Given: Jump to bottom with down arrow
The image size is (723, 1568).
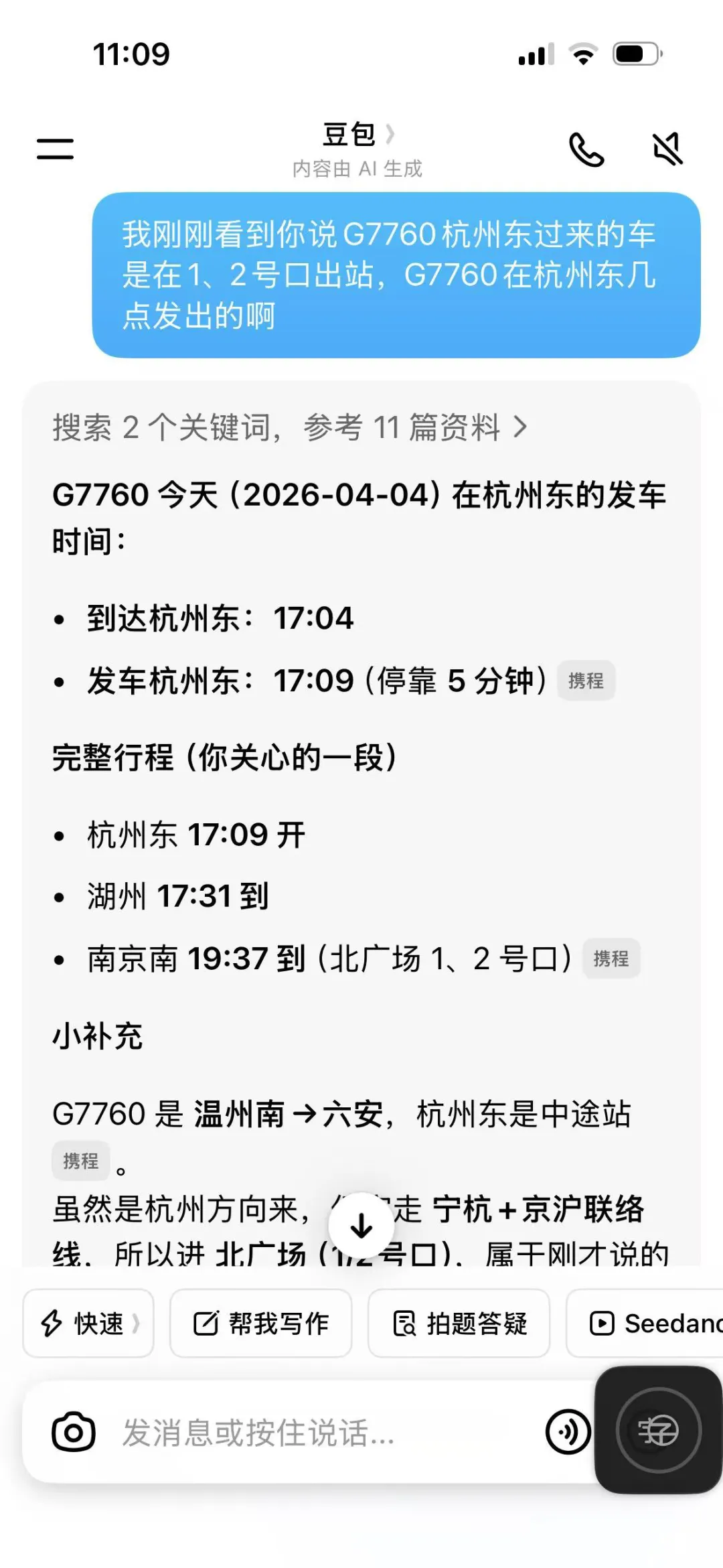Looking at the screenshot, I should coord(361,1226).
